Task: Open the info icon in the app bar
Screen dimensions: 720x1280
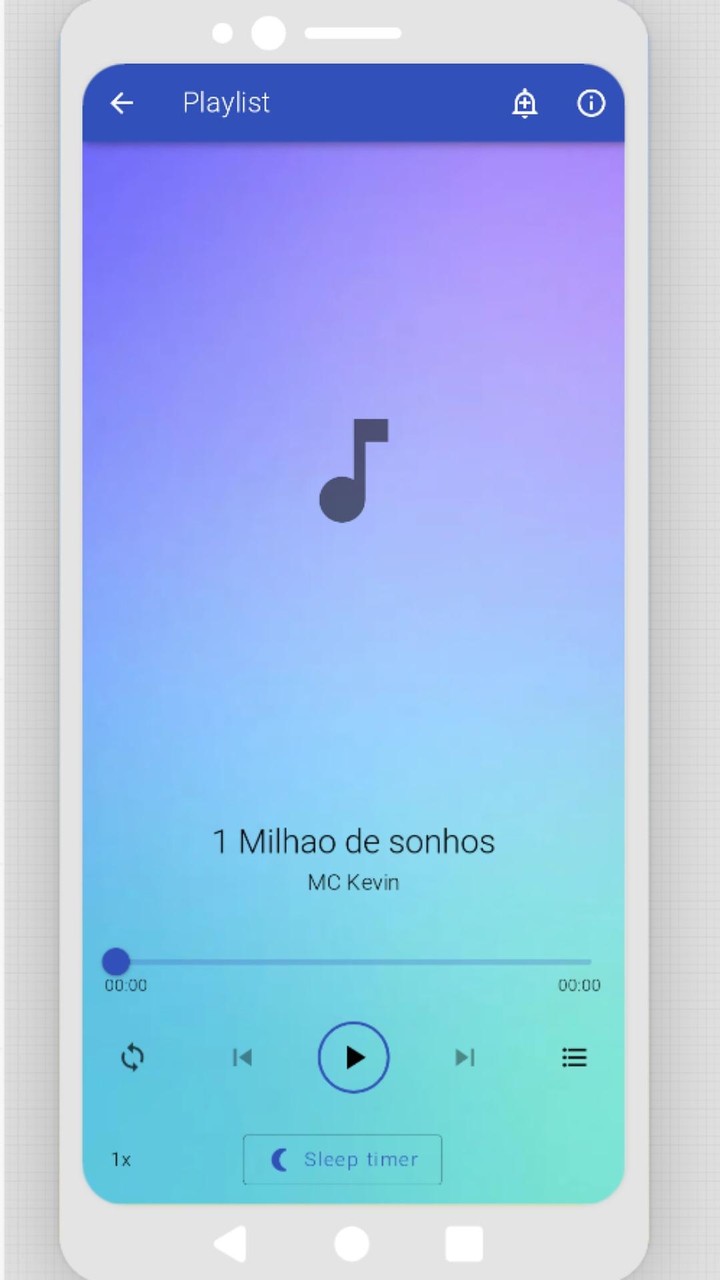Action: [591, 103]
